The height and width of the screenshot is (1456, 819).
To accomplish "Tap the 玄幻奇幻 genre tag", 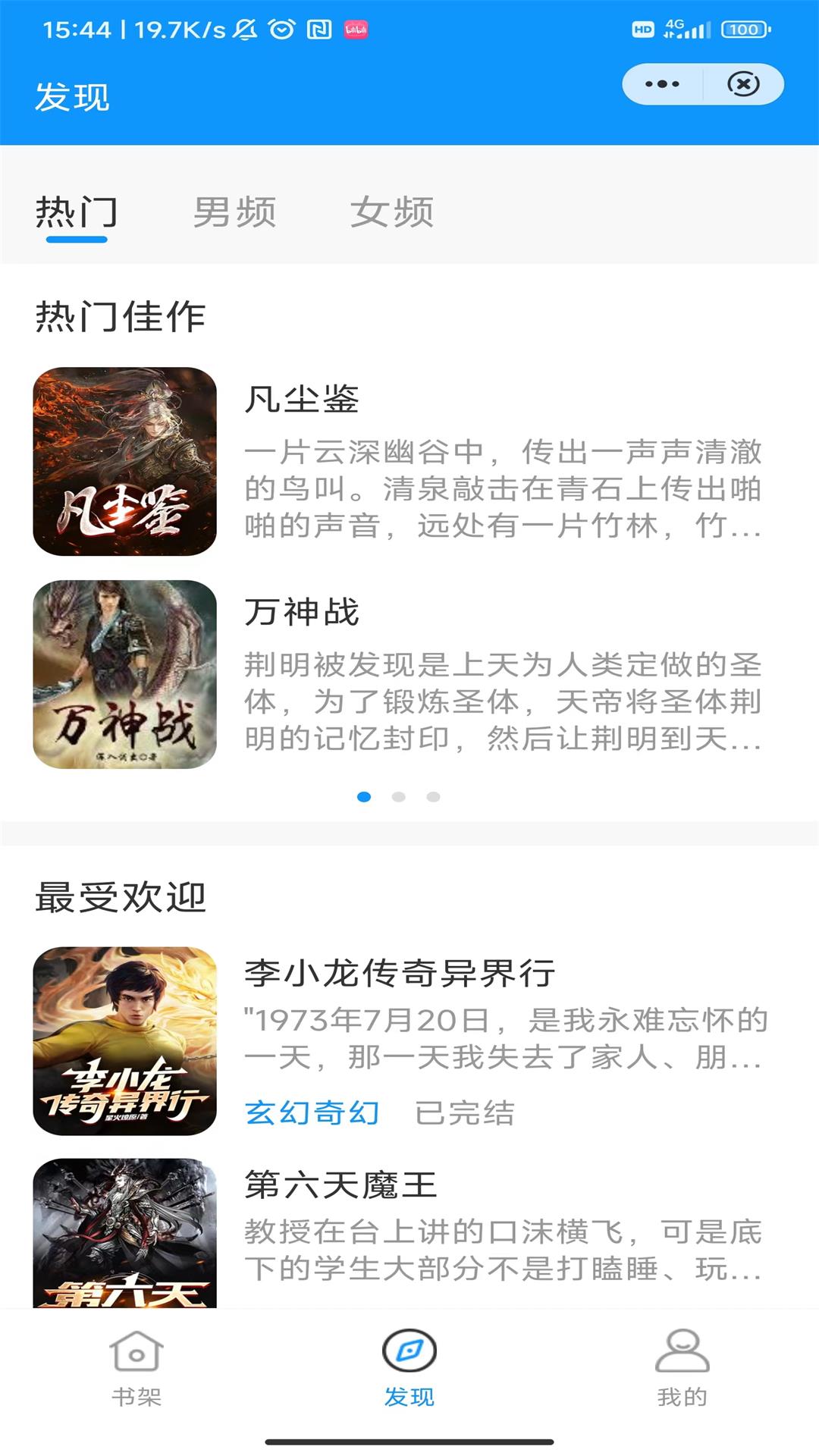I will 312,1113.
